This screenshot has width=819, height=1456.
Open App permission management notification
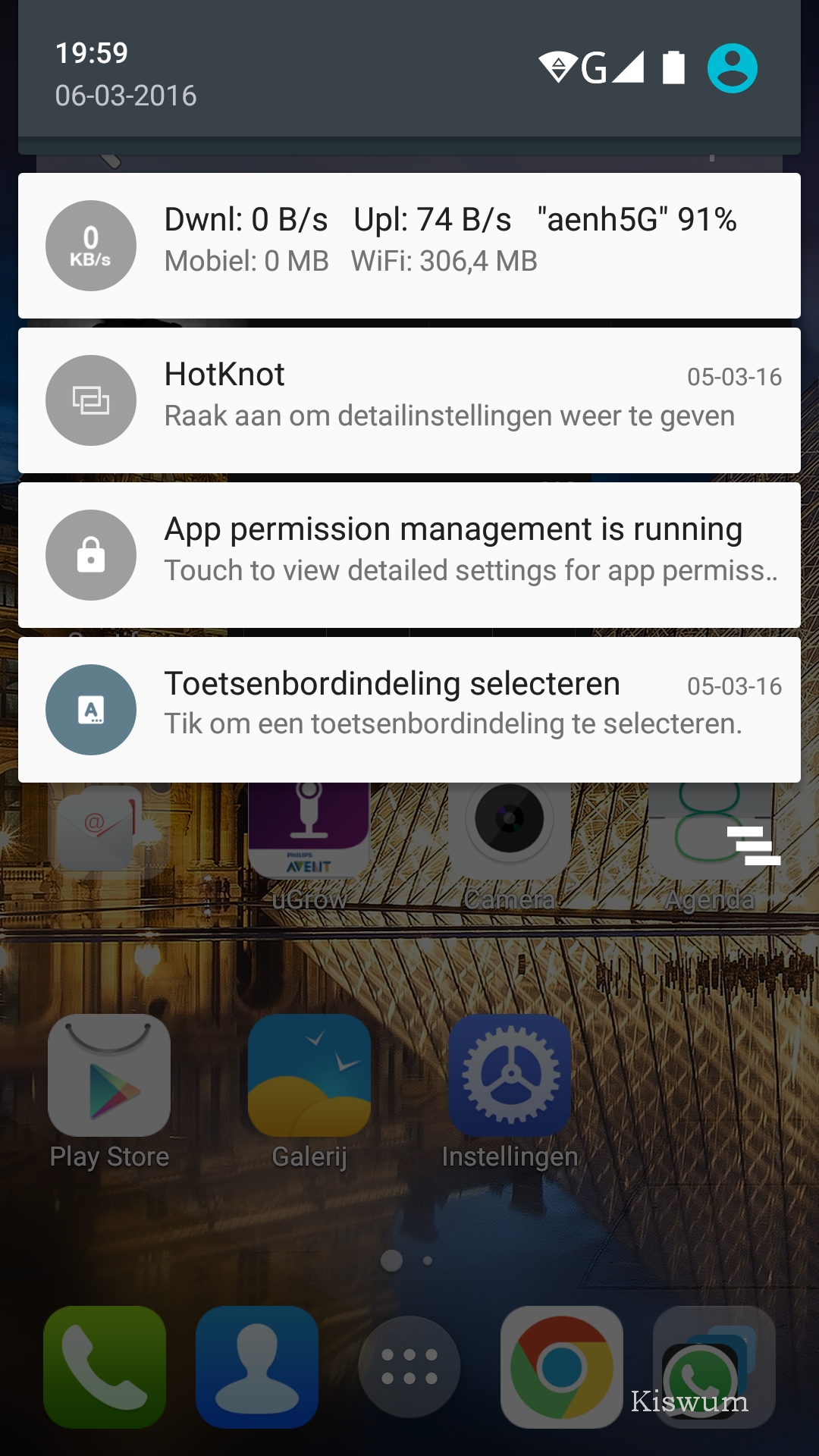409,555
